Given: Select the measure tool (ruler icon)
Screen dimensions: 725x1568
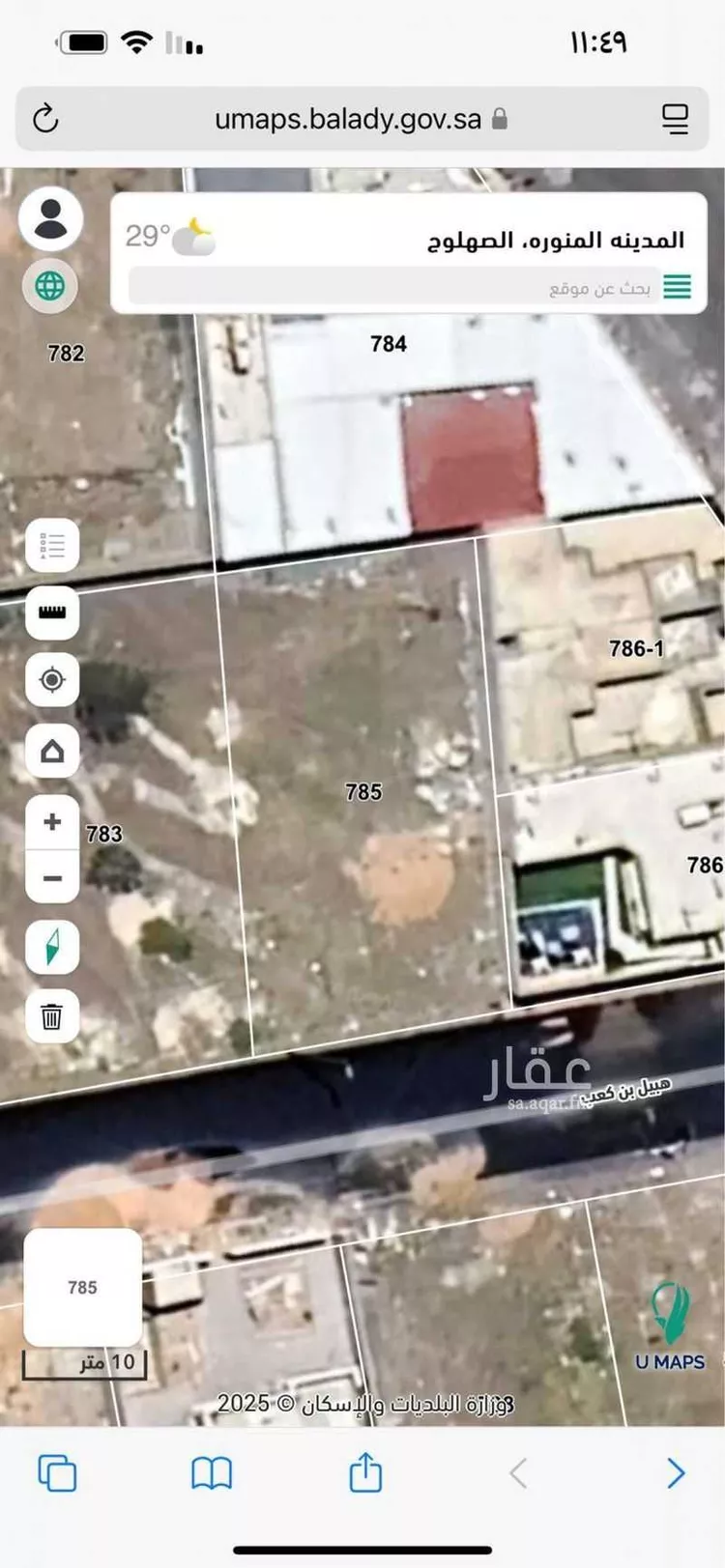Looking at the screenshot, I should click(x=51, y=613).
